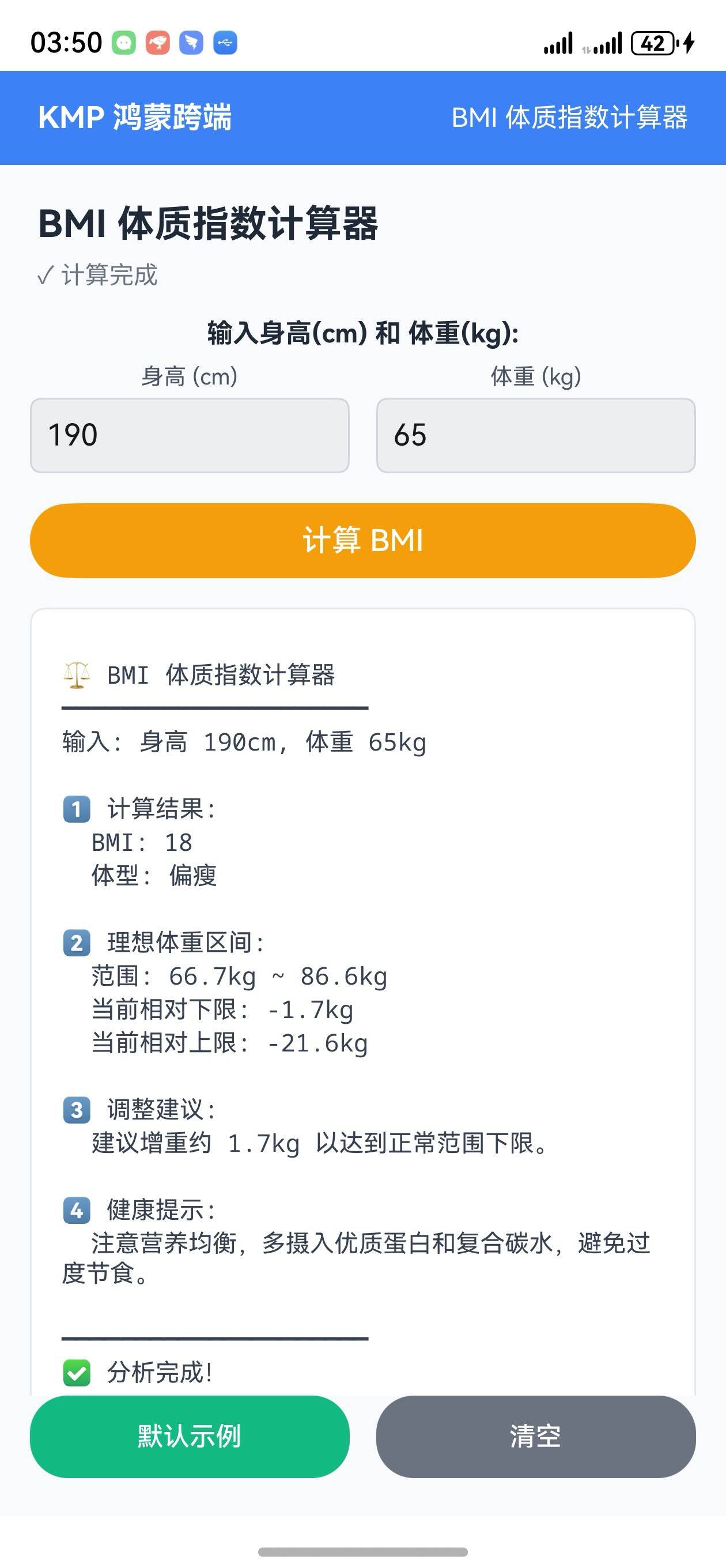Click the 身高 input showing 190
Image resolution: width=726 pixels, height=1568 pixels.
189,434
